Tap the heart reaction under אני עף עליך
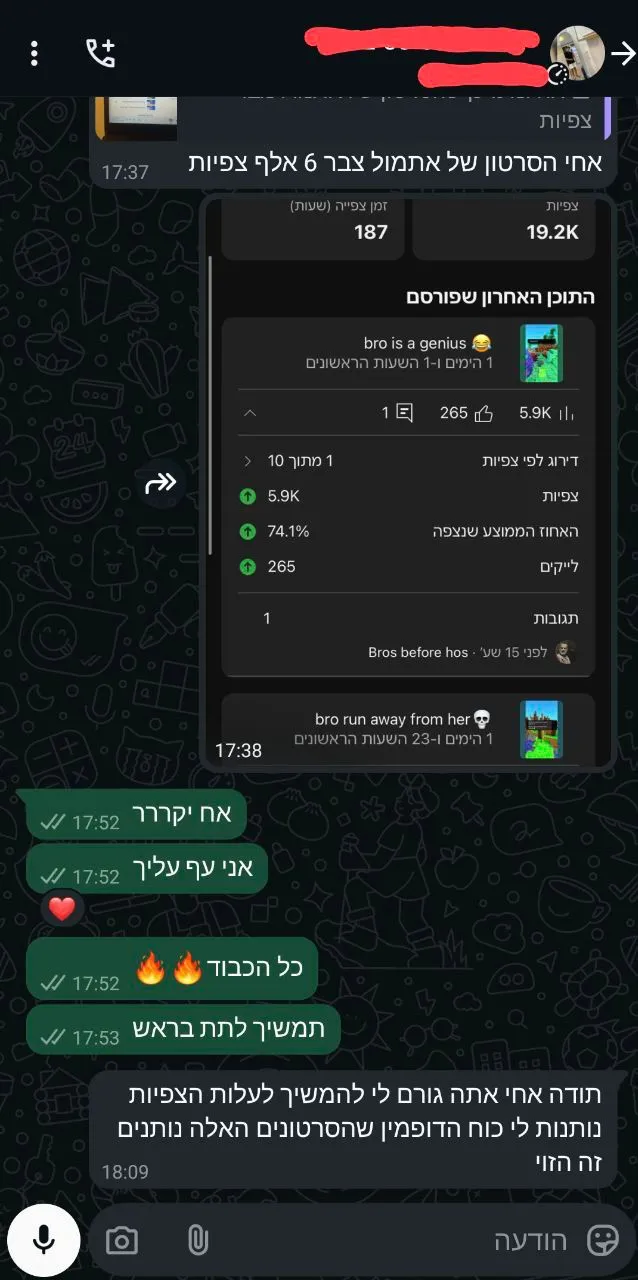Viewport: 638px width, 1280px height. [62, 909]
